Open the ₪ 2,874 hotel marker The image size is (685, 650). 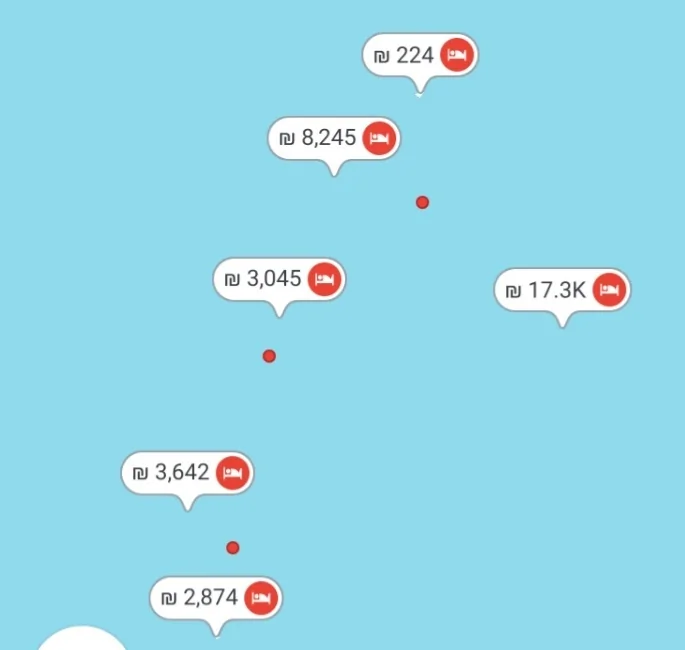[x=215, y=598]
